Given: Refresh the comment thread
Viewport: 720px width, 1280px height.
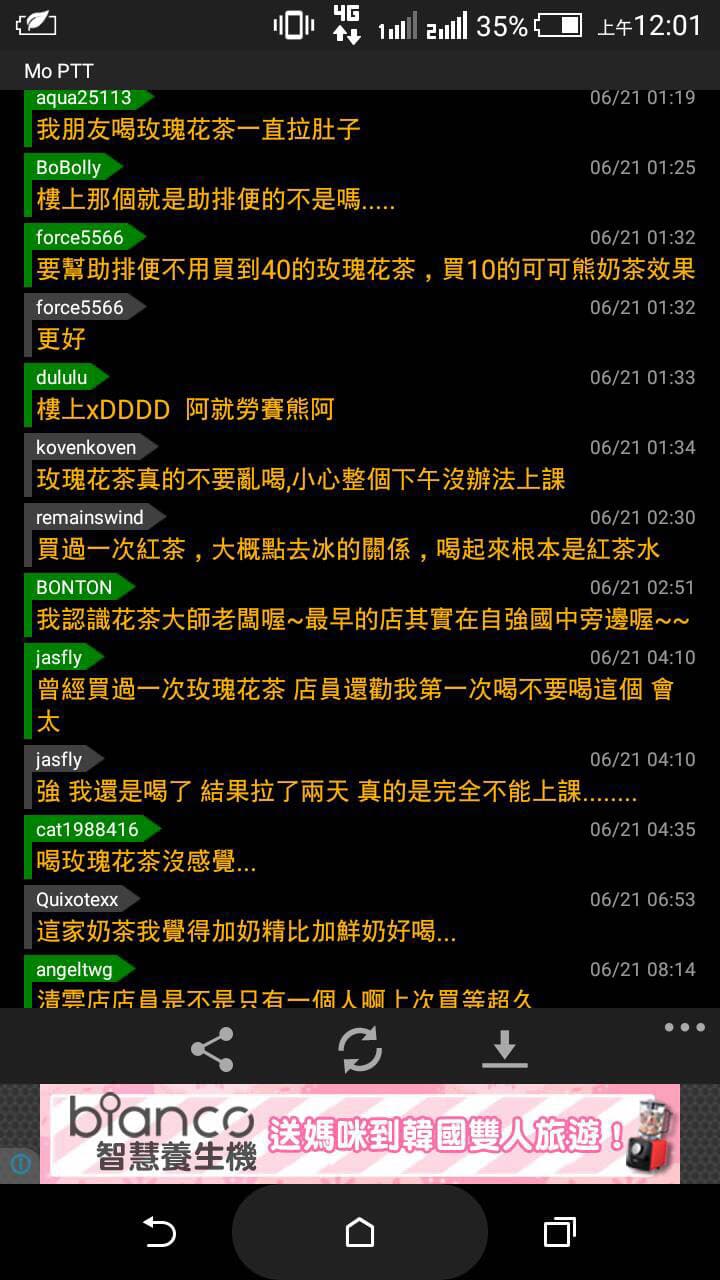Looking at the screenshot, I should pyautogui.click(x=359, y=1050).
